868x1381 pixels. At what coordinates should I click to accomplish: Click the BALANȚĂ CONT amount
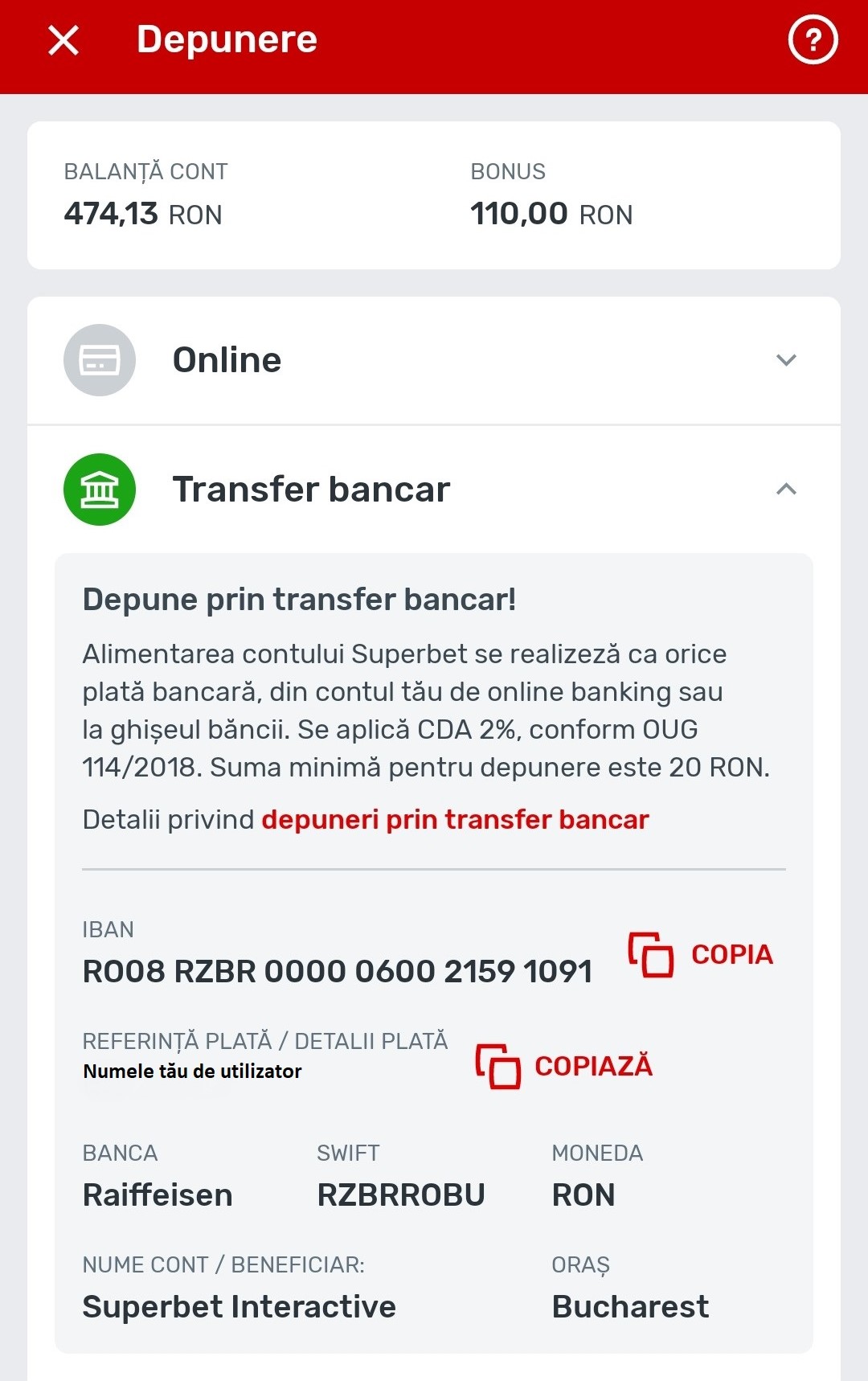141,213
